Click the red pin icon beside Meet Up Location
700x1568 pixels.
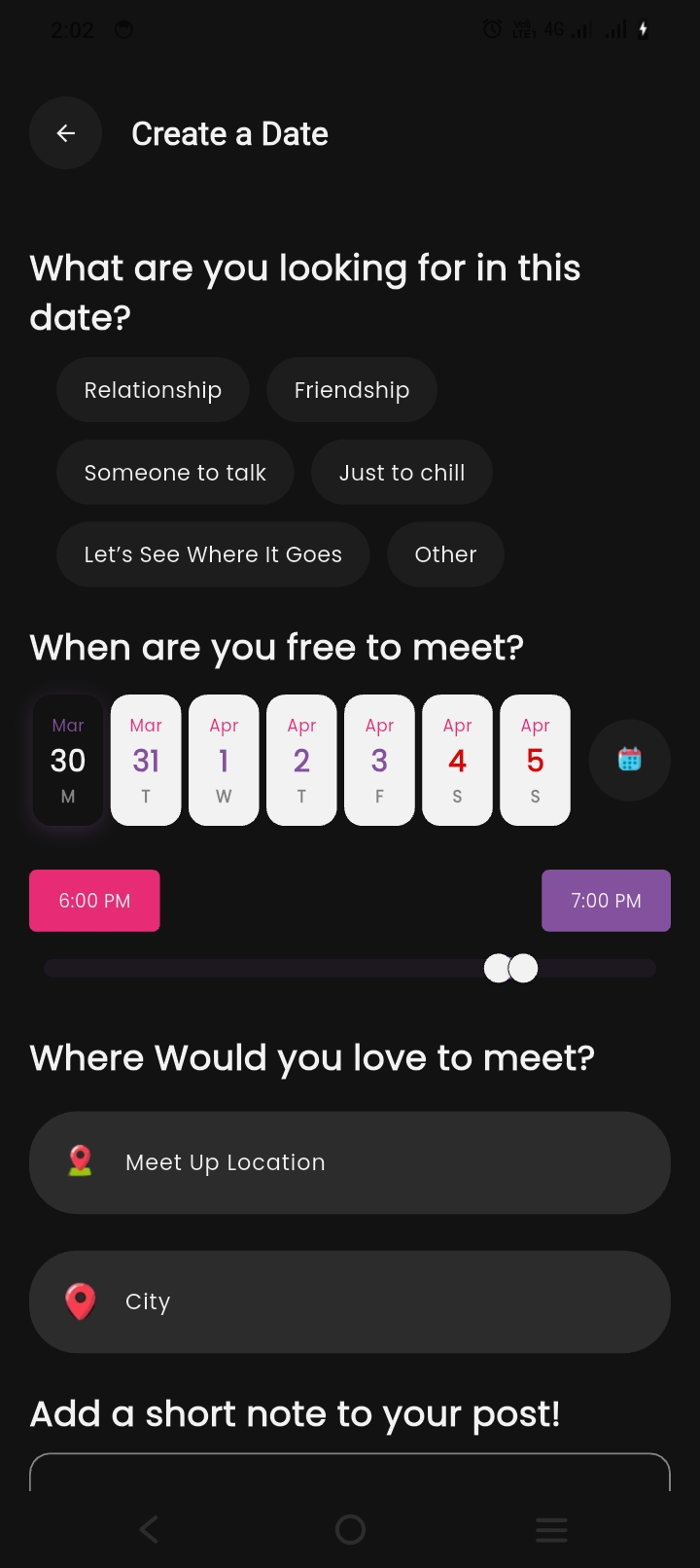[x=81, y=1160]
